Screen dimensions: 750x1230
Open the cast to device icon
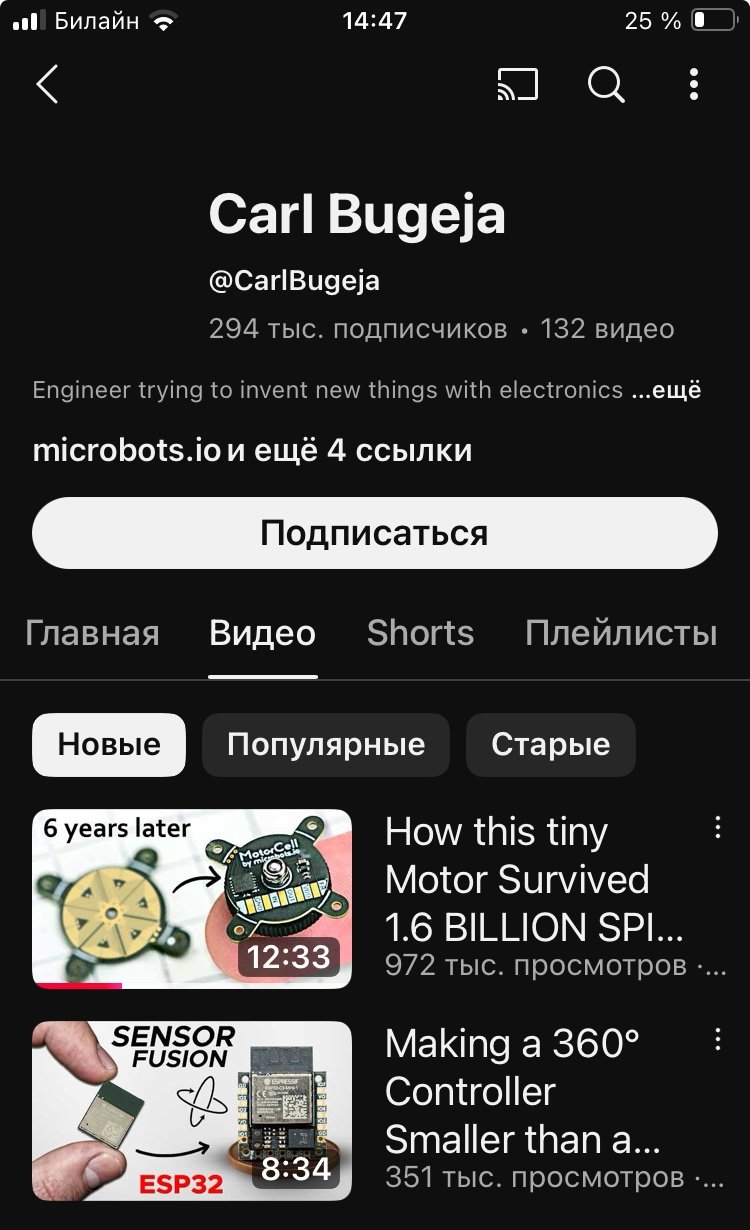(x=517, y=85)
